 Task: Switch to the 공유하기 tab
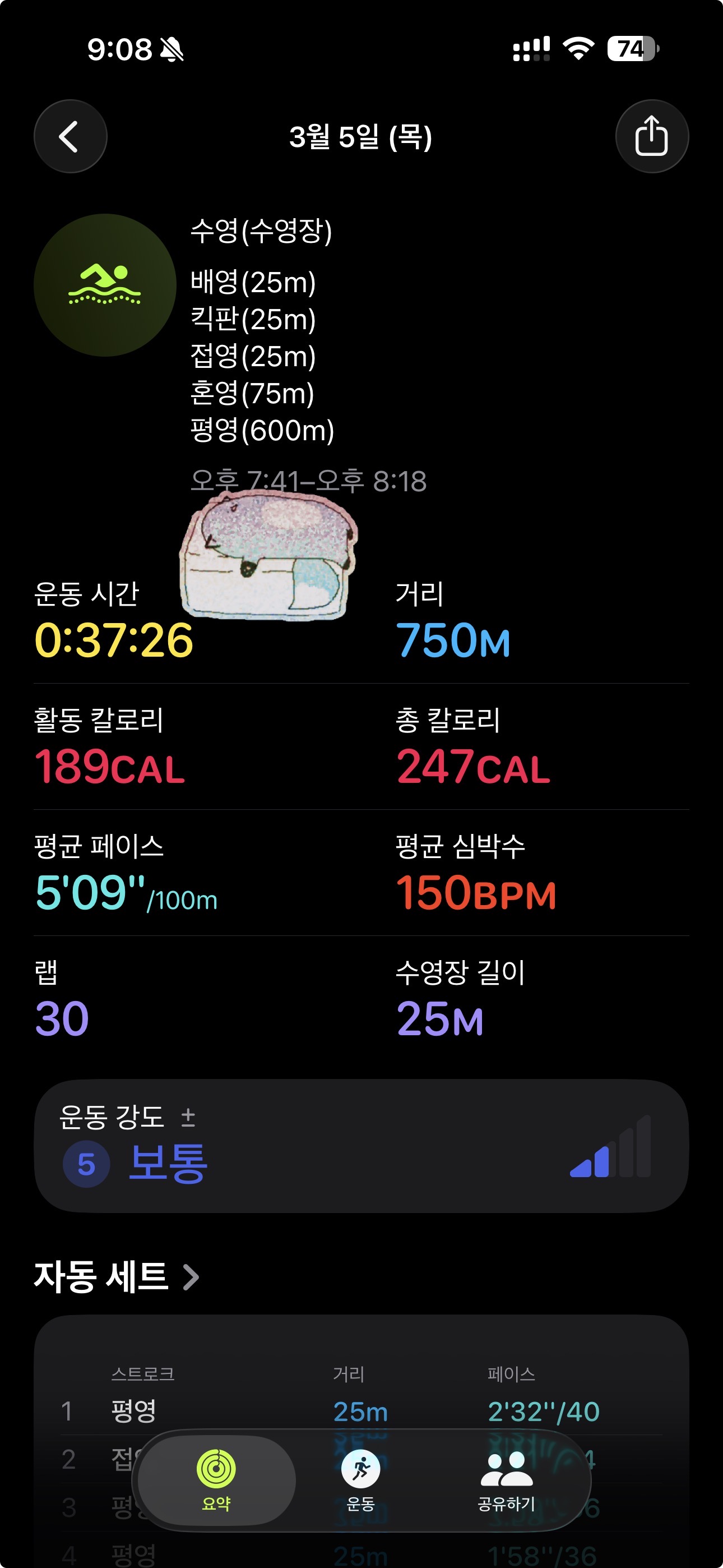pos(506,1481)
